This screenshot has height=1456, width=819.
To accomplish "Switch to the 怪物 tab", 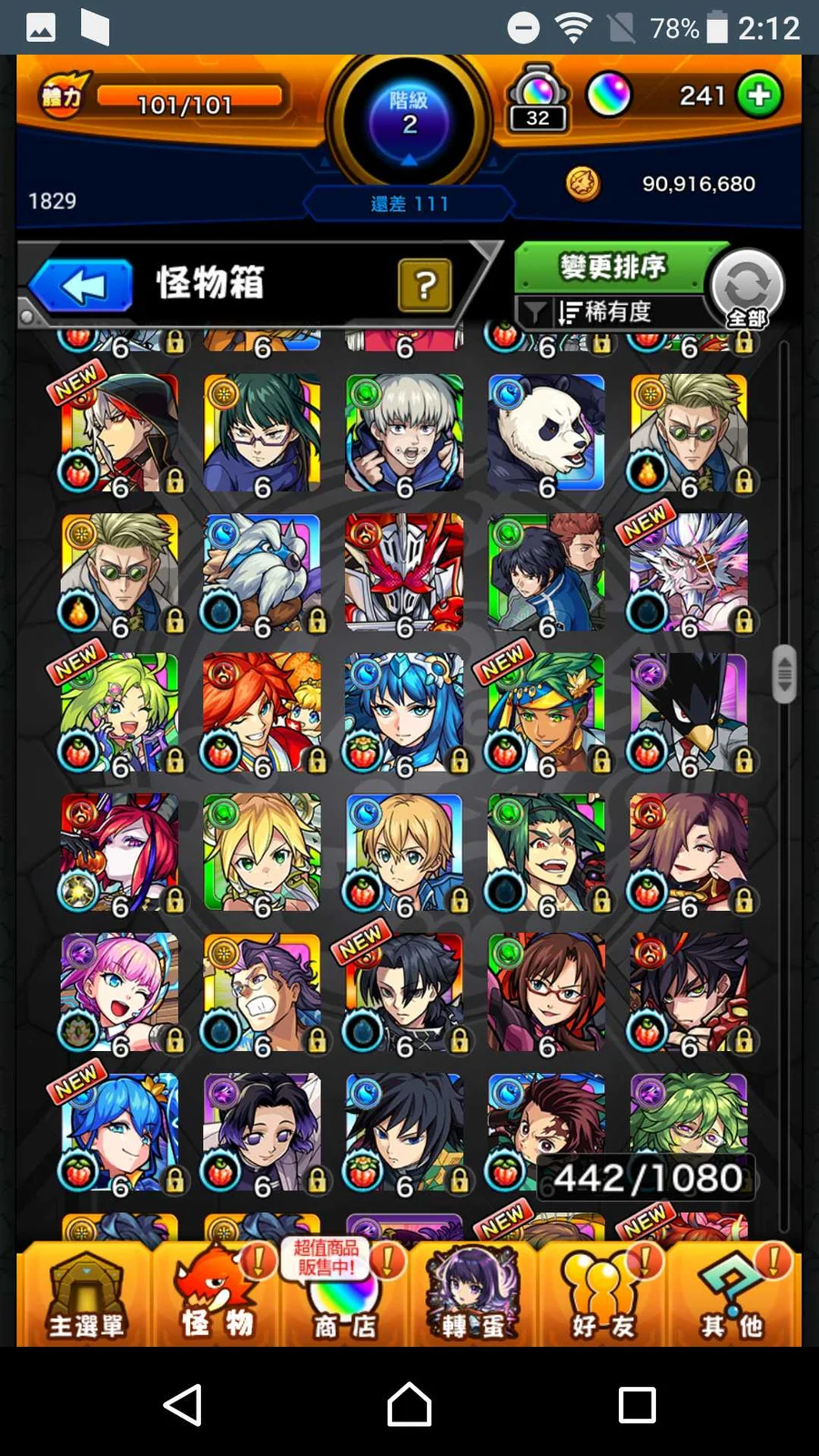I will pos(217,1294).
